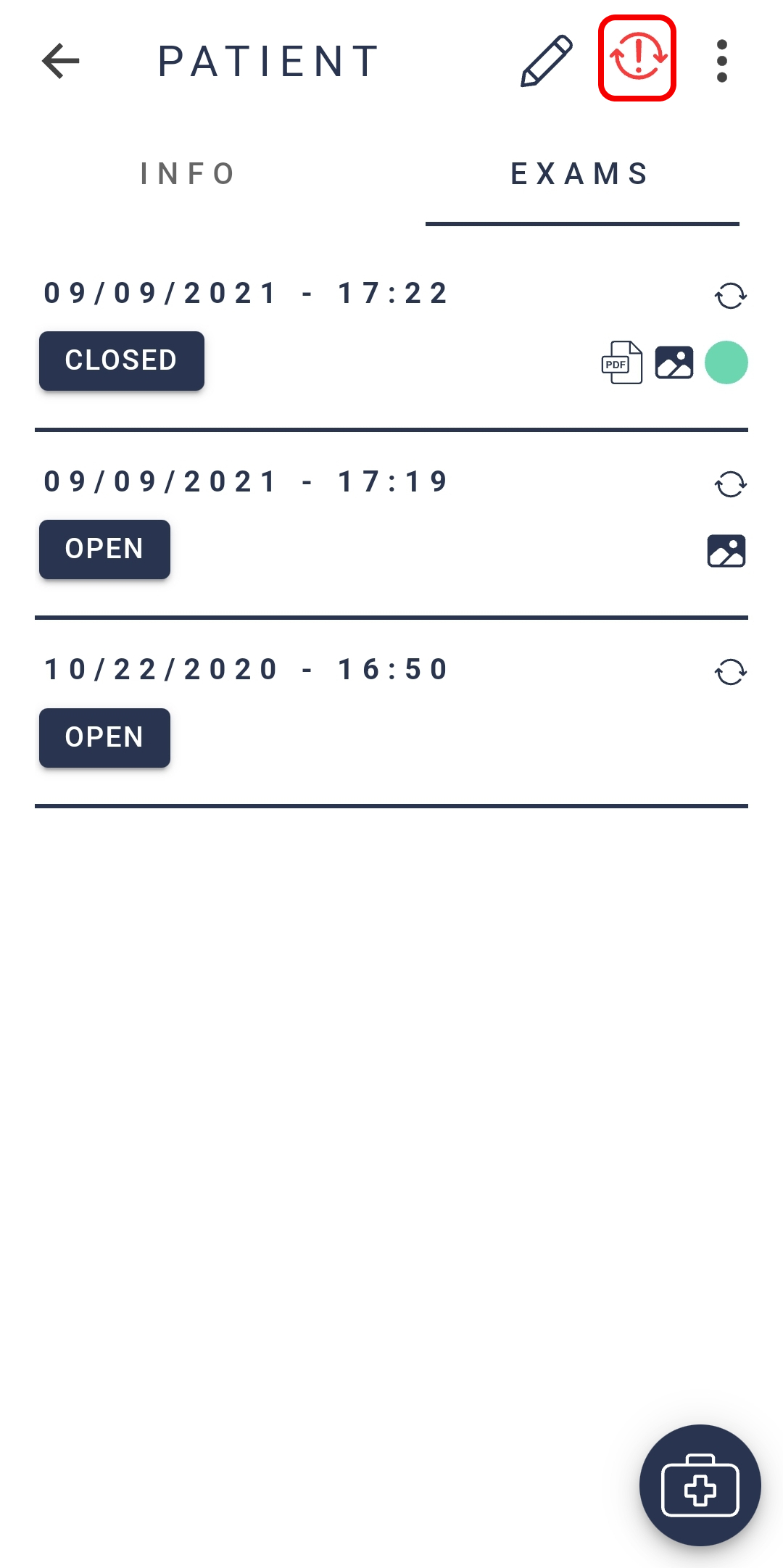Open the 10/22/2020 16:50 exam
783x1568 pixels.
pyautogui.click(x=104, y=738)
